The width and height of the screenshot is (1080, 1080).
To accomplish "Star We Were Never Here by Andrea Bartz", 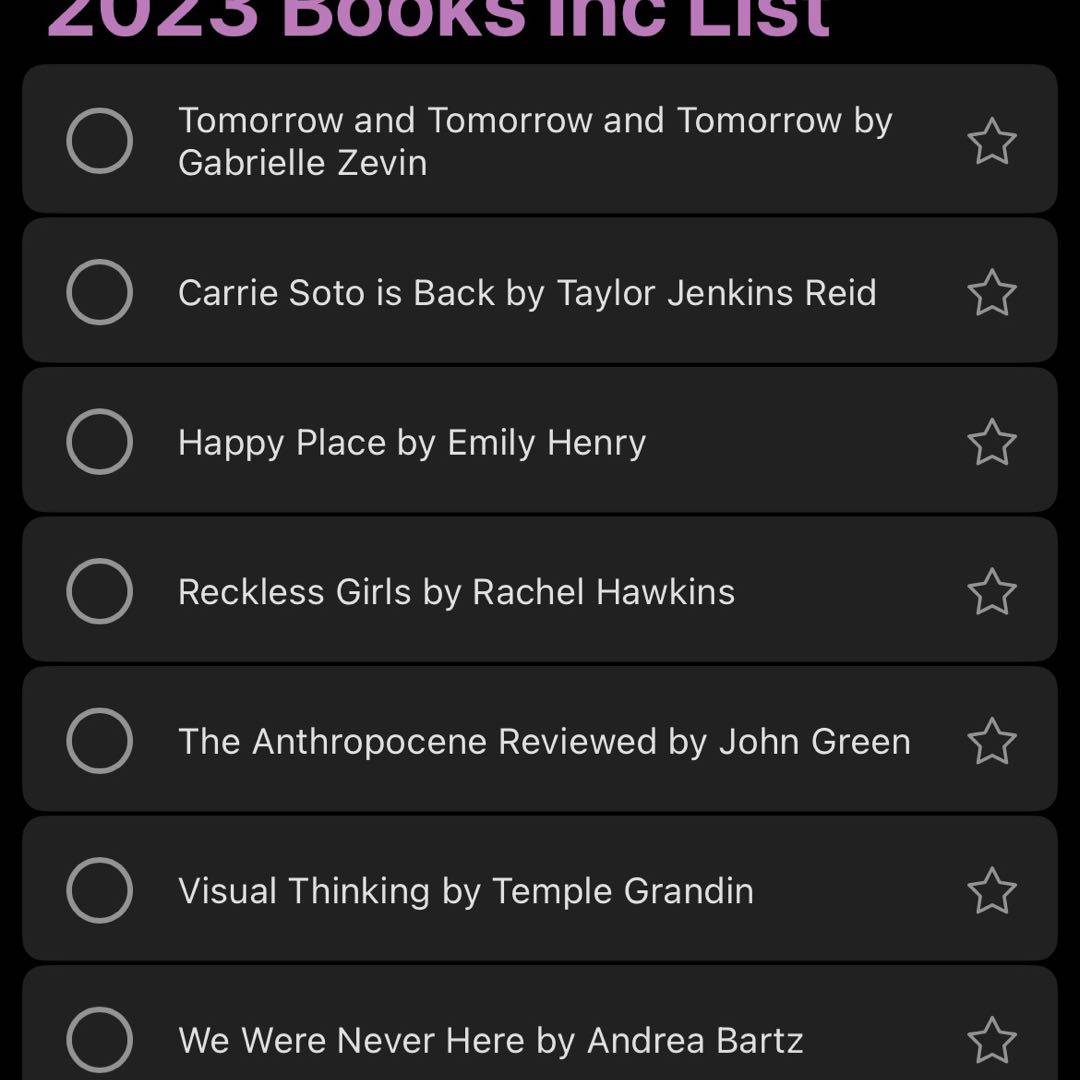I will pos(991,1040).
